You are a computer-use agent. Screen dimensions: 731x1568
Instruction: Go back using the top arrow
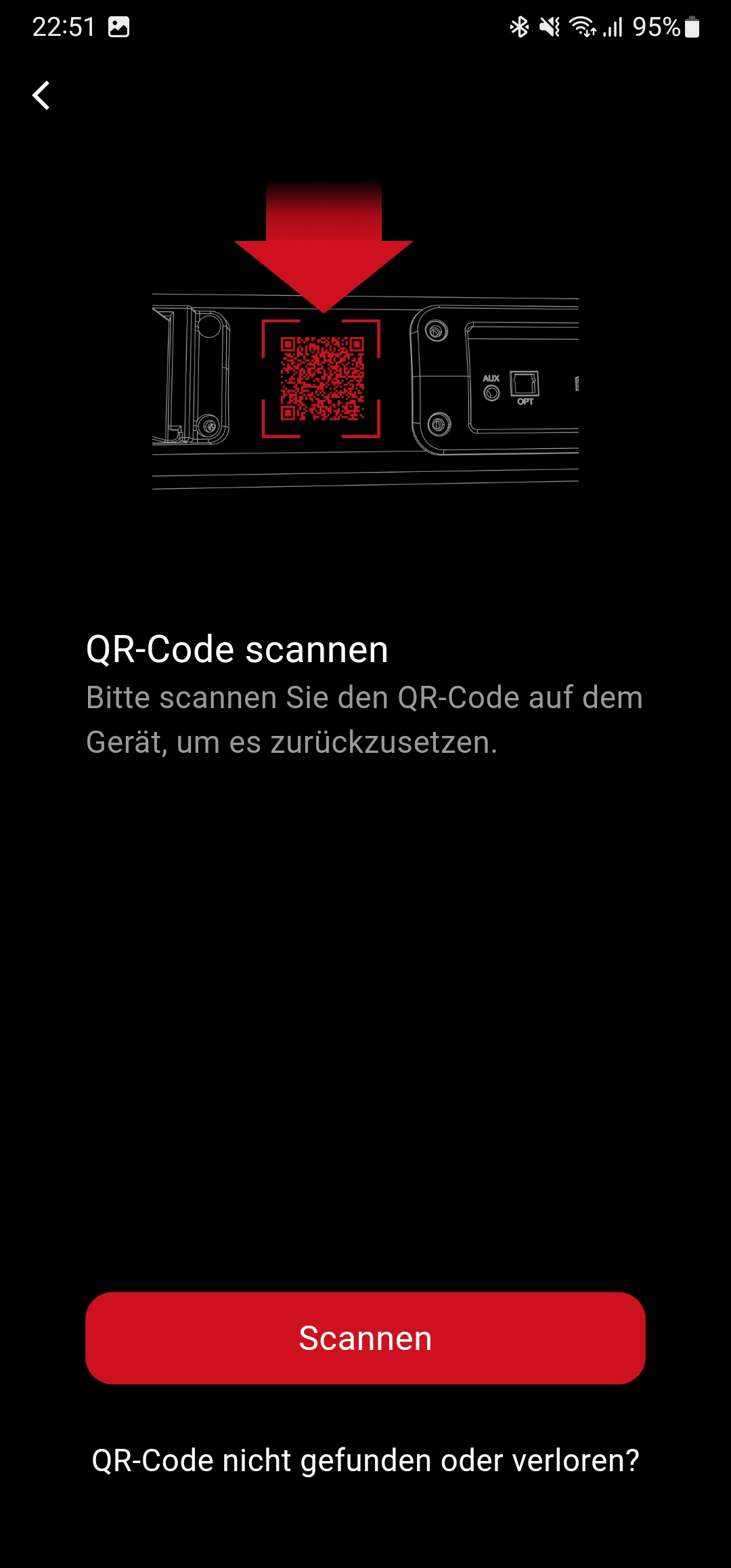[x=41, y=95]
